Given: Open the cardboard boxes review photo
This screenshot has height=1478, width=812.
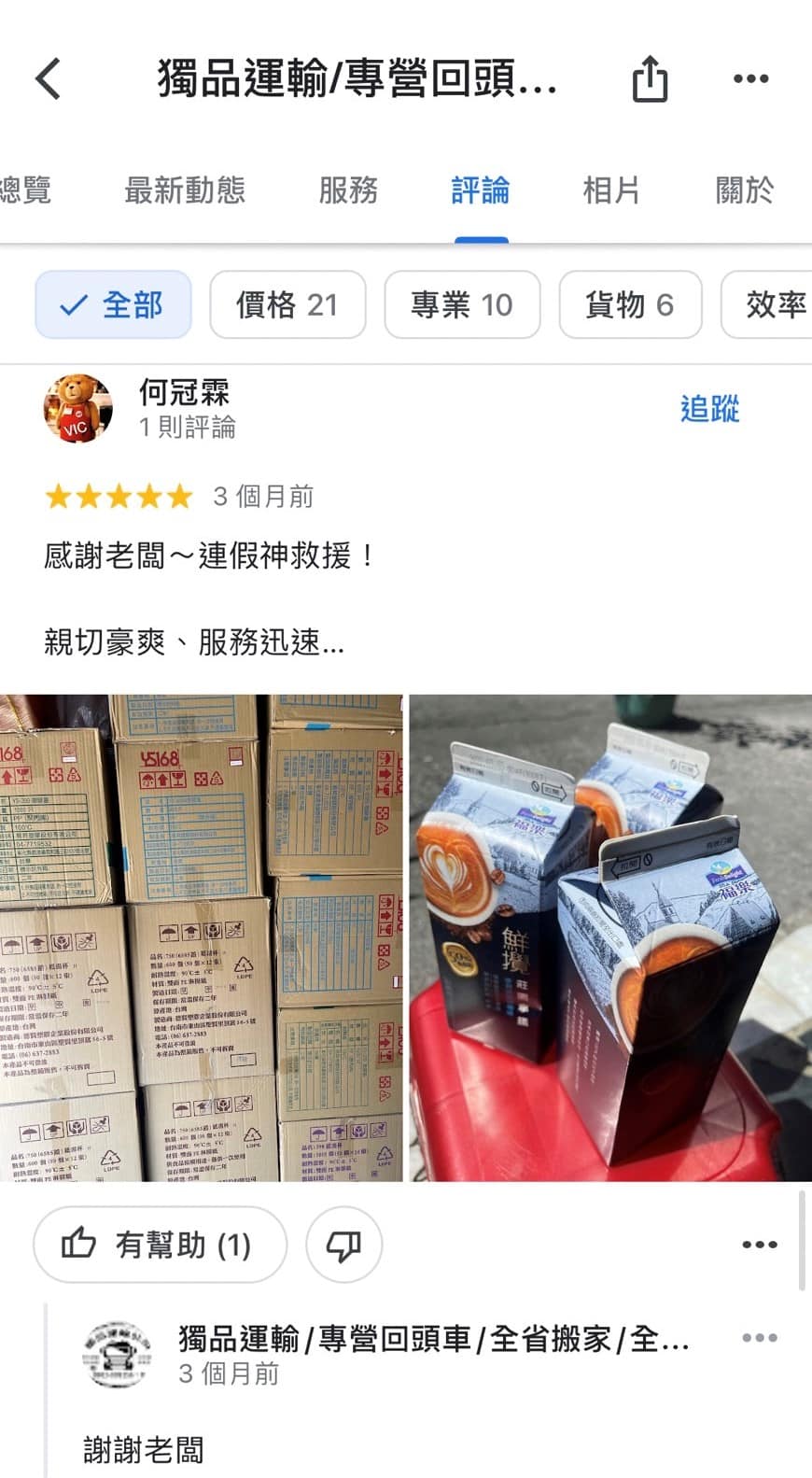Looking at the screenshot, I should [202, 937].
